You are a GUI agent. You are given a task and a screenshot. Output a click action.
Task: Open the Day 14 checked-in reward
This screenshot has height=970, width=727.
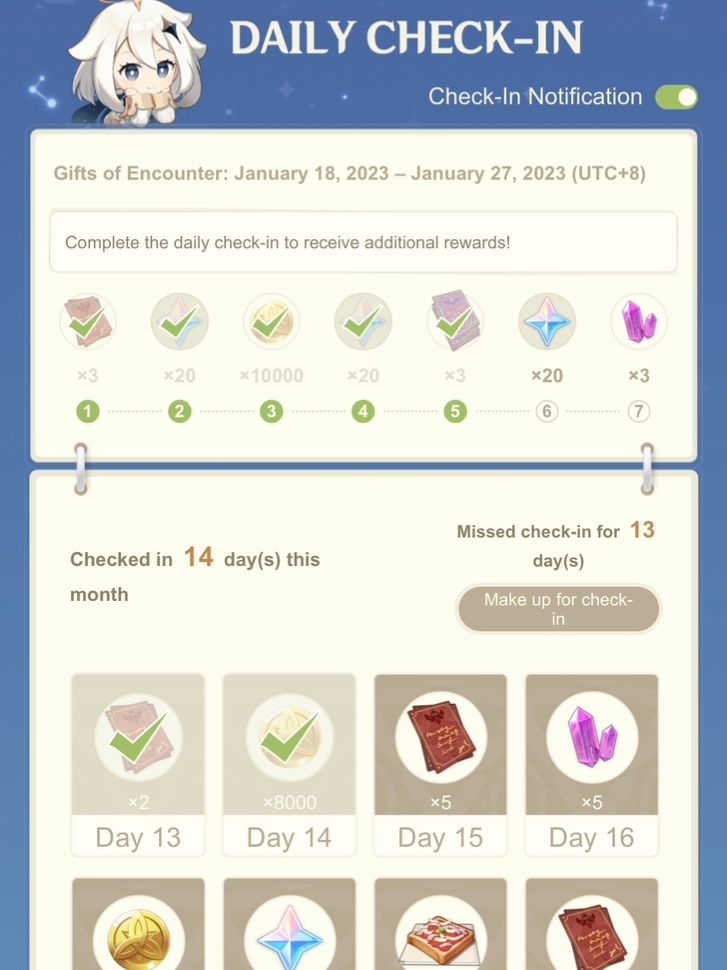(289, 764)
